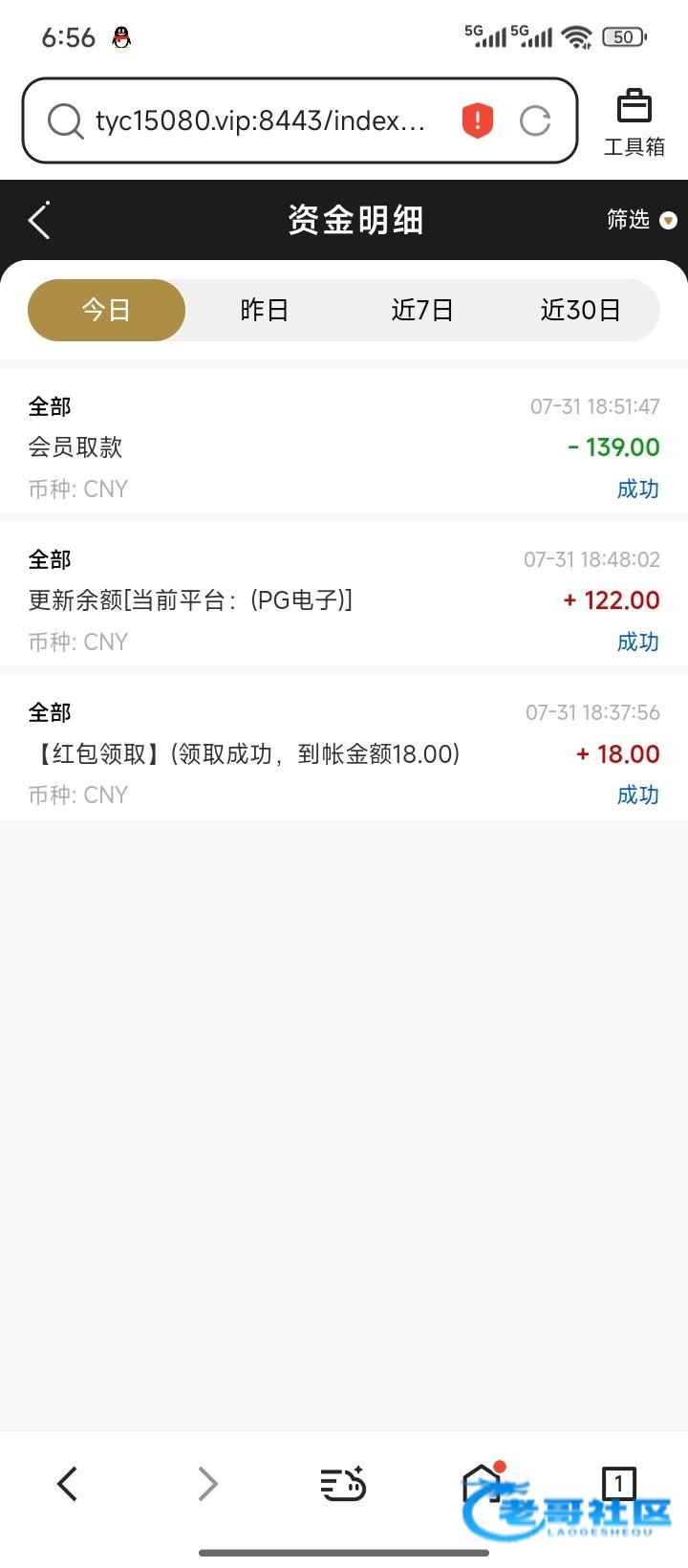Show records for 近30日
The height and width of the screenshot is (1568, 688).
[x=580, y=310]
